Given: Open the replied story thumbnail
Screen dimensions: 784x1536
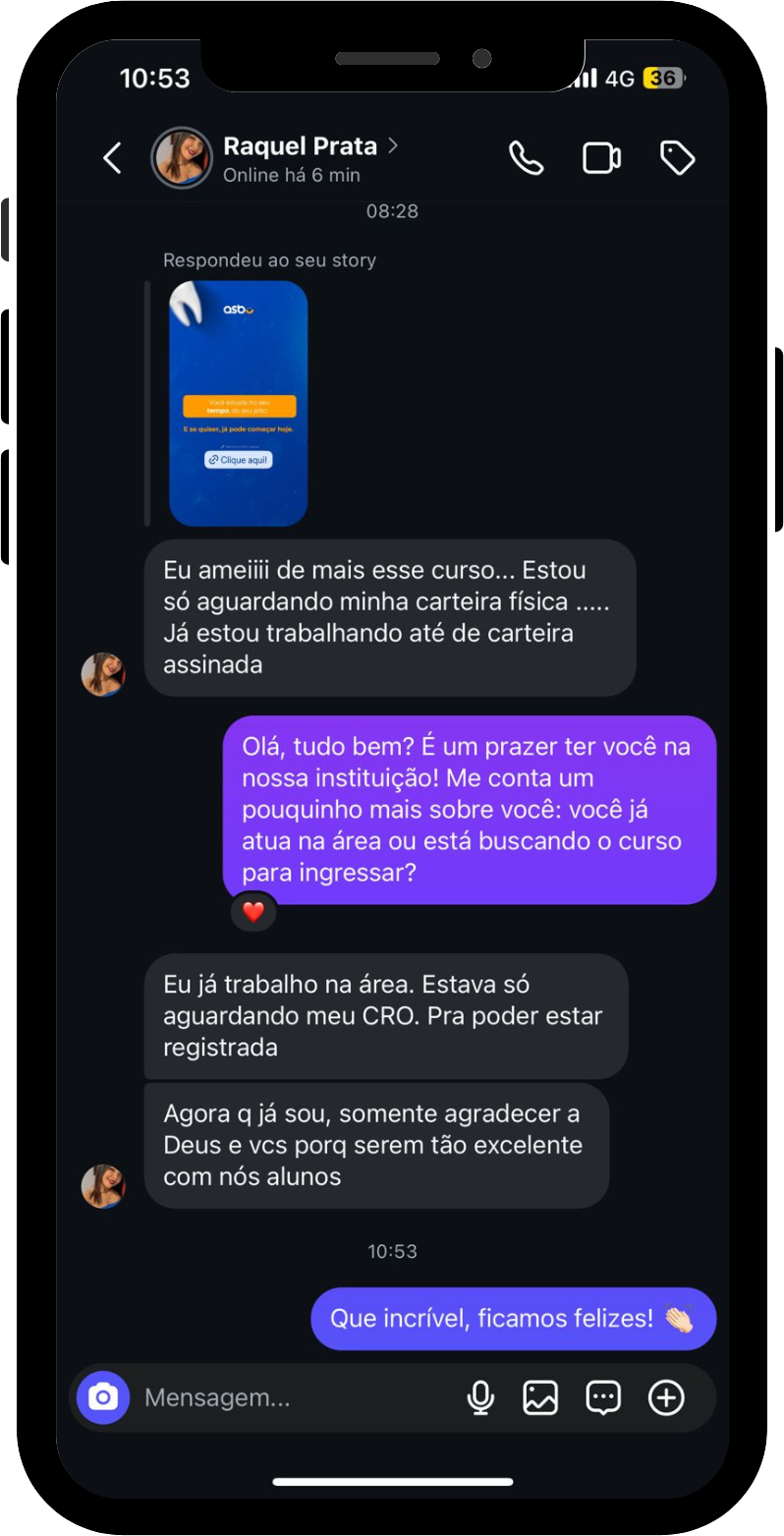Looking at the screenshot, I should tap(239, 404).
